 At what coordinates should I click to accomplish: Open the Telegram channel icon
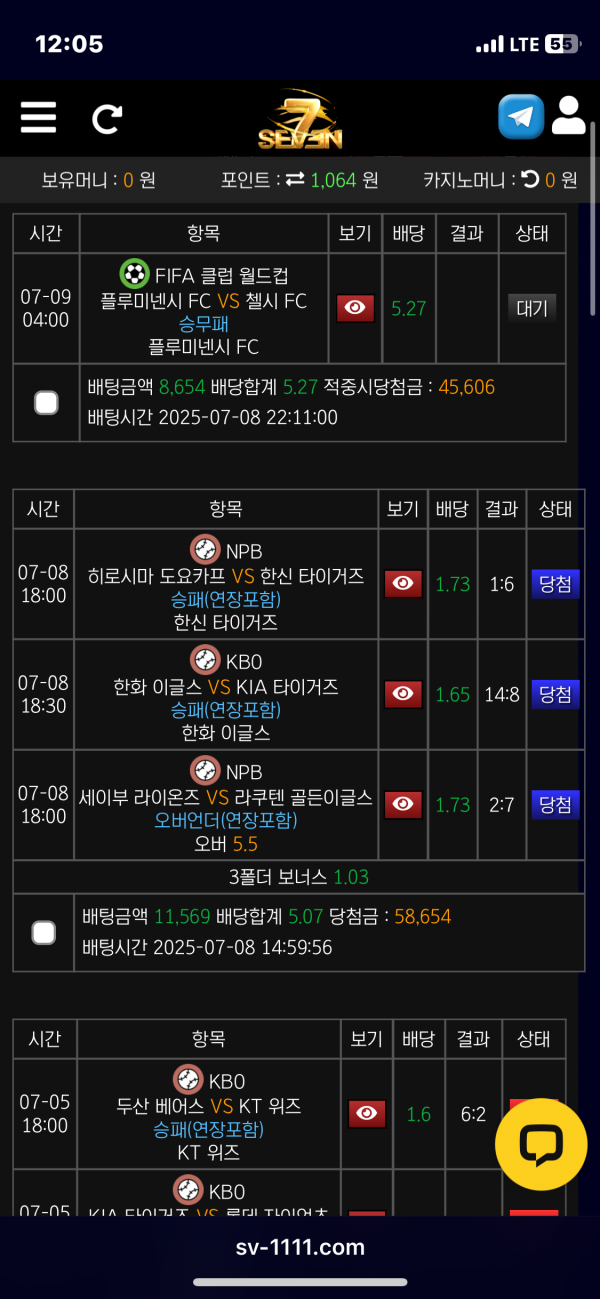click(521, 118)
